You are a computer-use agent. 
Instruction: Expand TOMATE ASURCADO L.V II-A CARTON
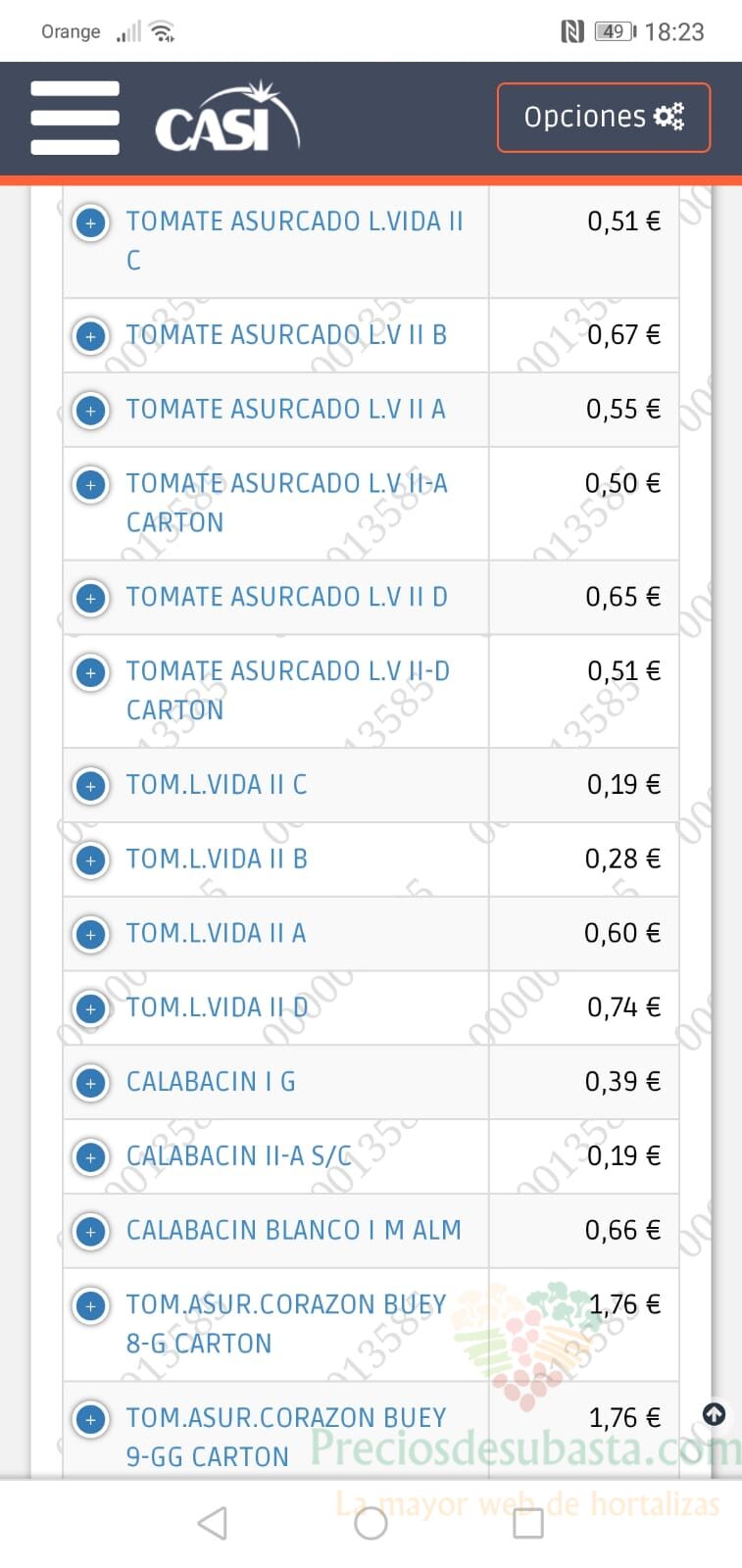coord(91,485)
